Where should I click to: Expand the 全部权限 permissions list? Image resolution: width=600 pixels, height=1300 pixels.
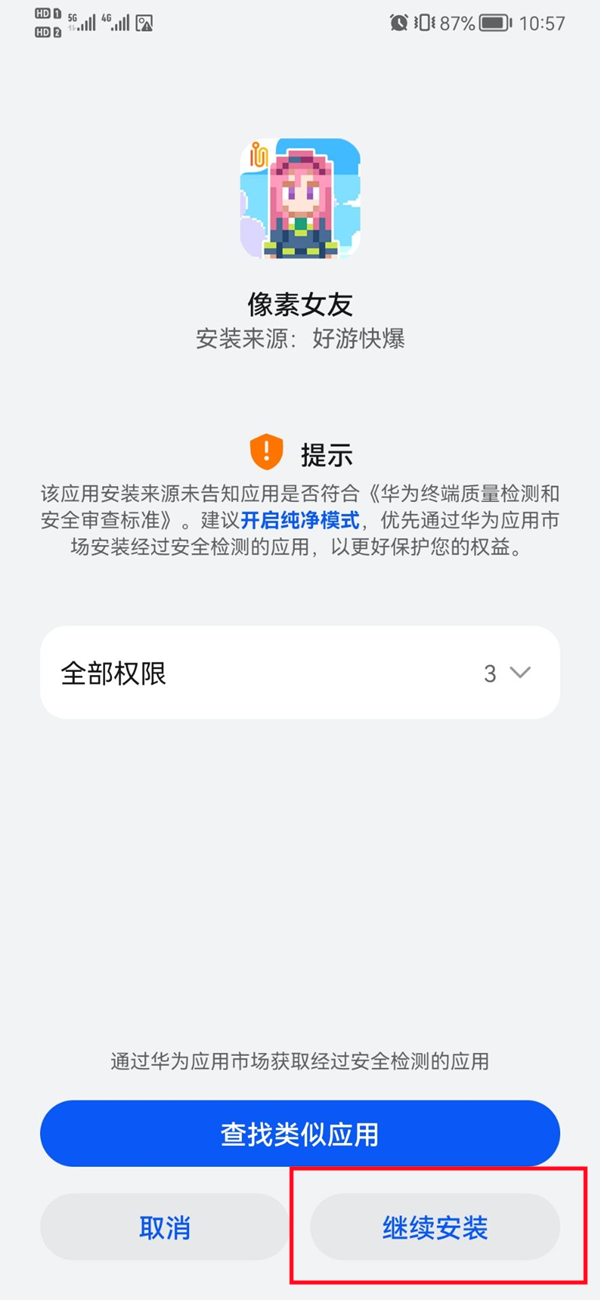[300, 672]
